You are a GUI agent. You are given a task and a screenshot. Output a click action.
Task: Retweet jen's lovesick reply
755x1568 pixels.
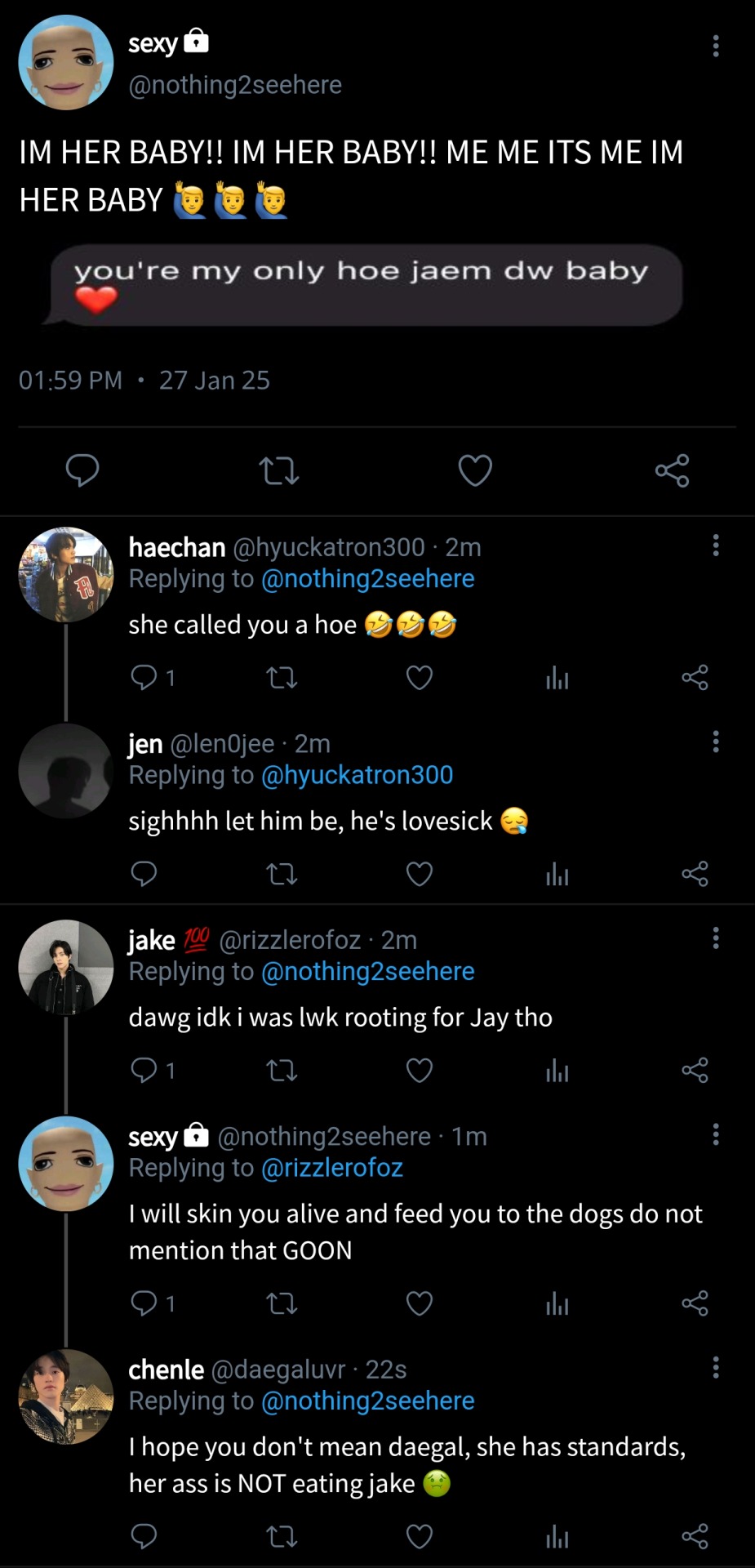[x=282, y=875]
